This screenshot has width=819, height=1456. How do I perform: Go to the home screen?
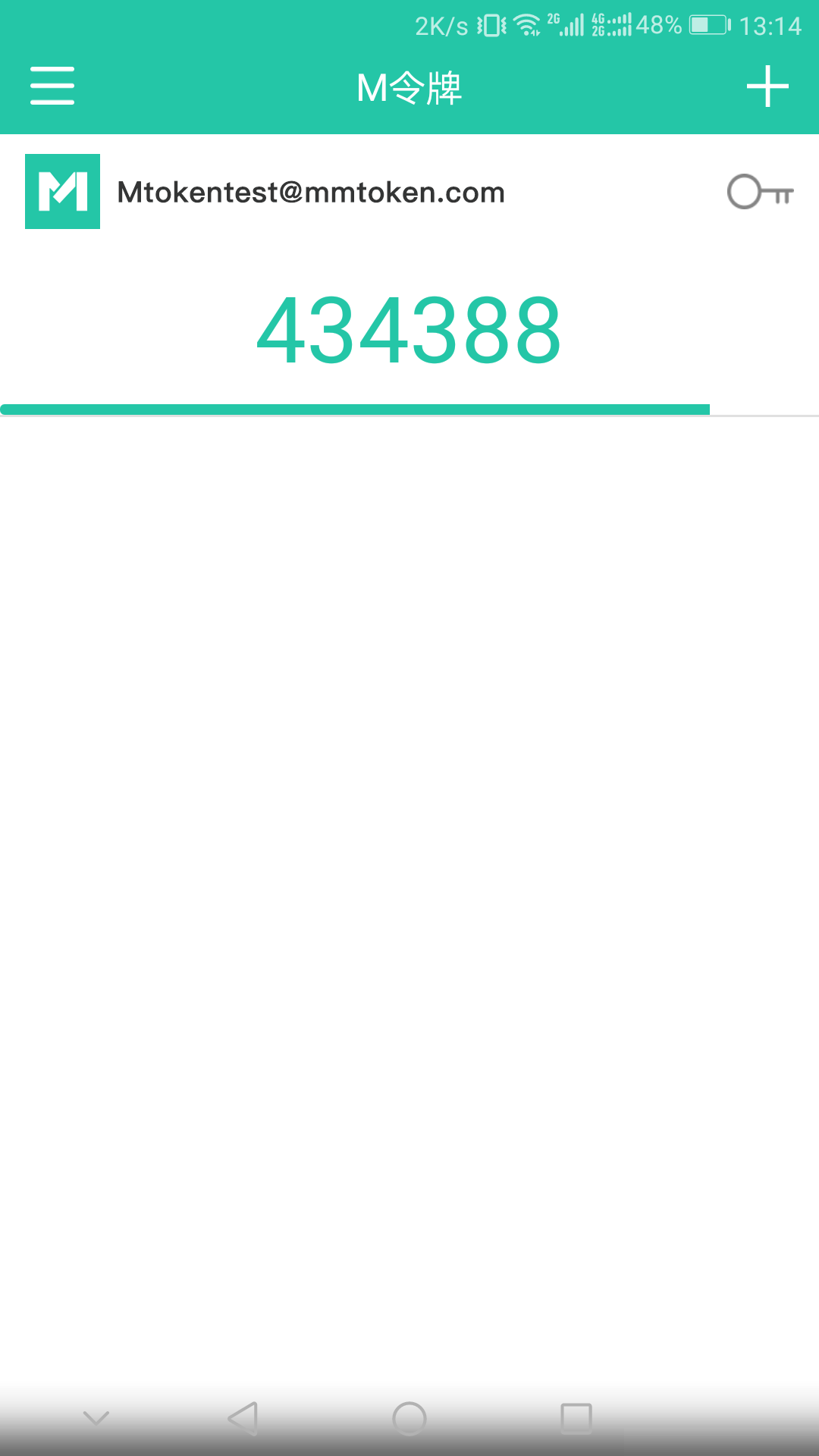[409, 1418]
